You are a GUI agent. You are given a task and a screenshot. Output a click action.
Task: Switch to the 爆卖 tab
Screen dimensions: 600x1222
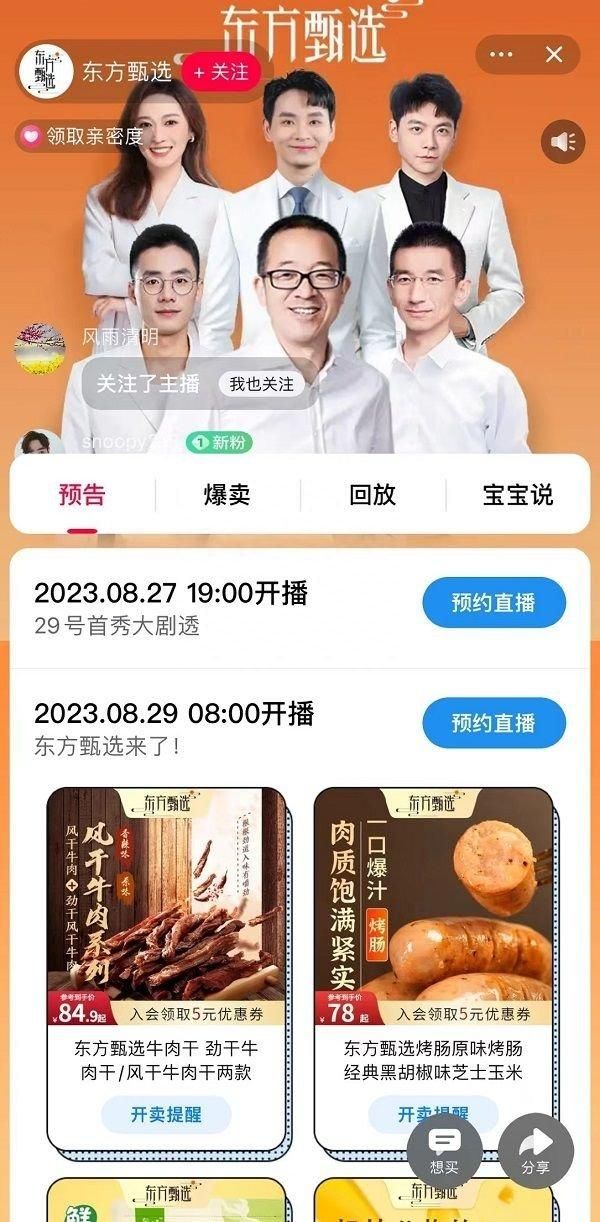pyautogui.click(x=227, y=494)
